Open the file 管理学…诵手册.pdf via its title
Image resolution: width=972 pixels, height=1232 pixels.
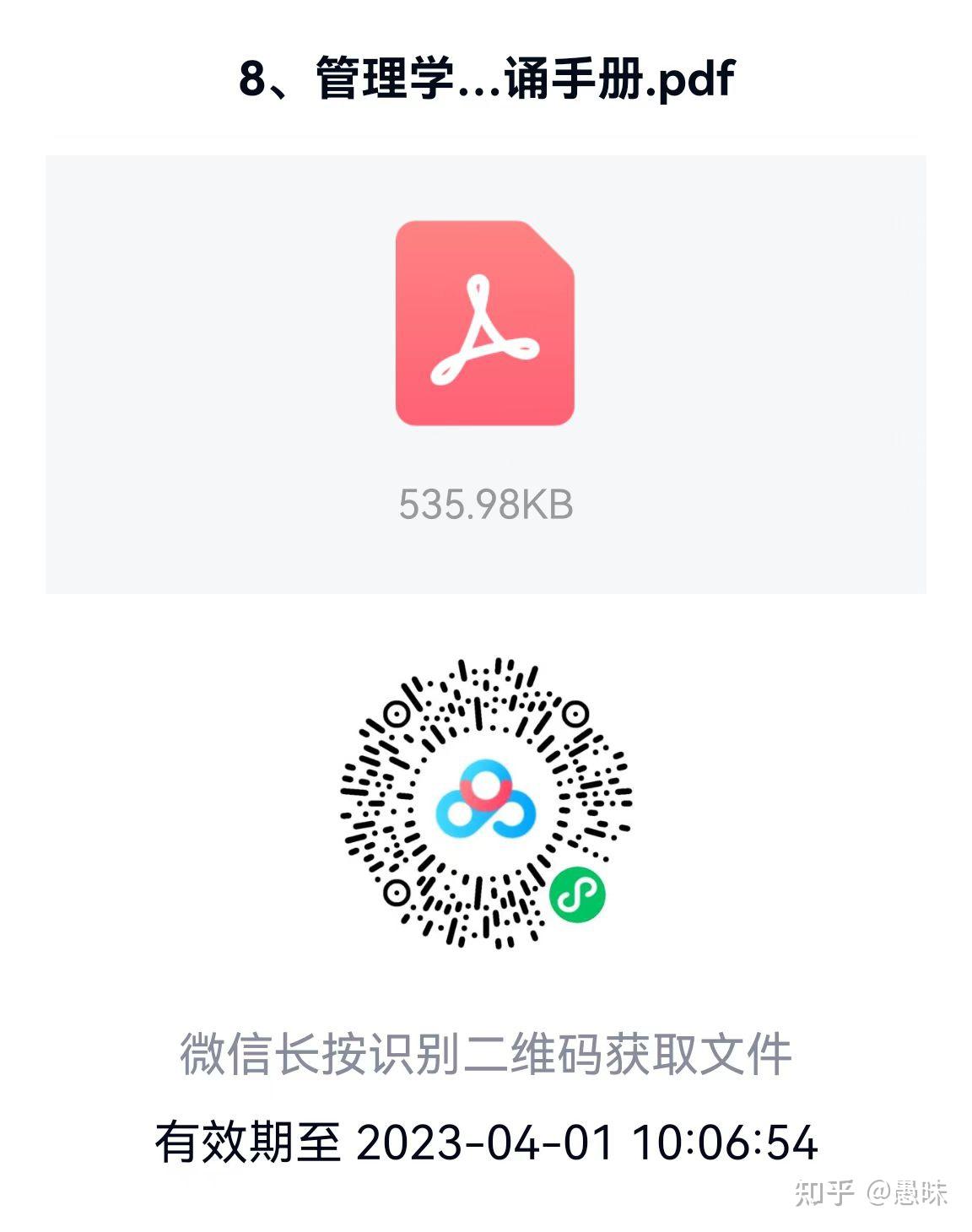tap(485, 78)
